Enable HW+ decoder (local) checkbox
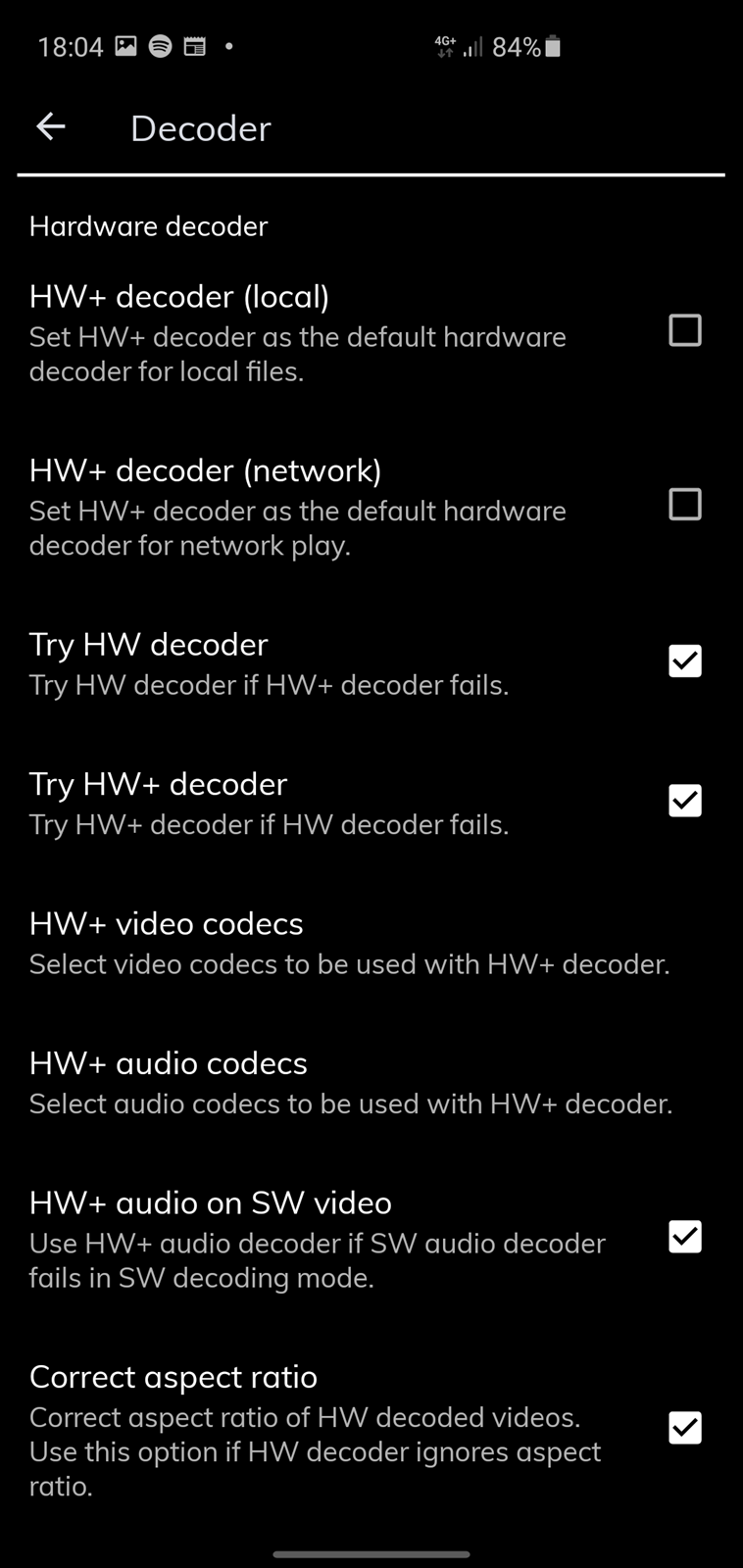 [684, 330]
